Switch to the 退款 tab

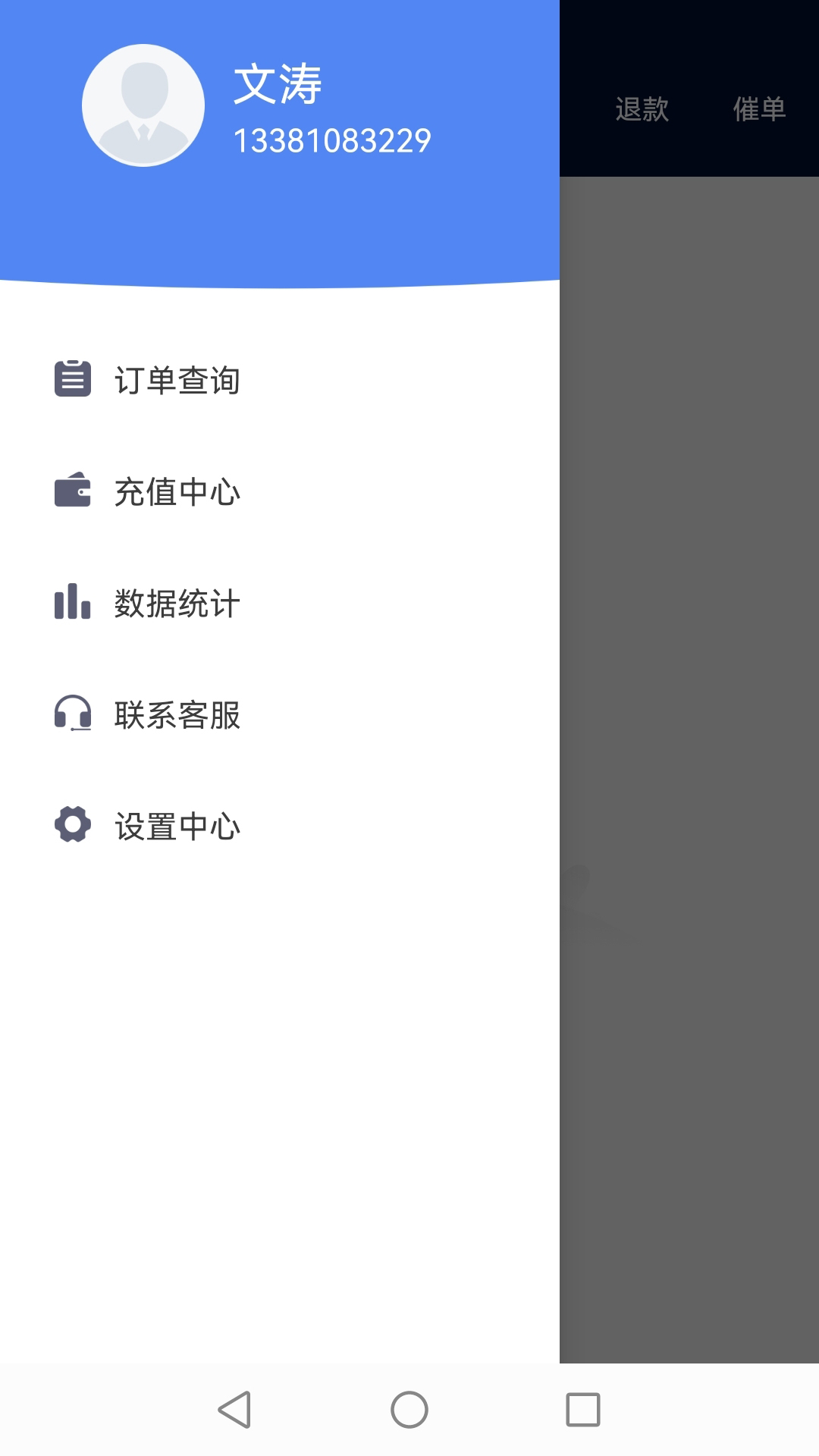click(x=641, y=110)
